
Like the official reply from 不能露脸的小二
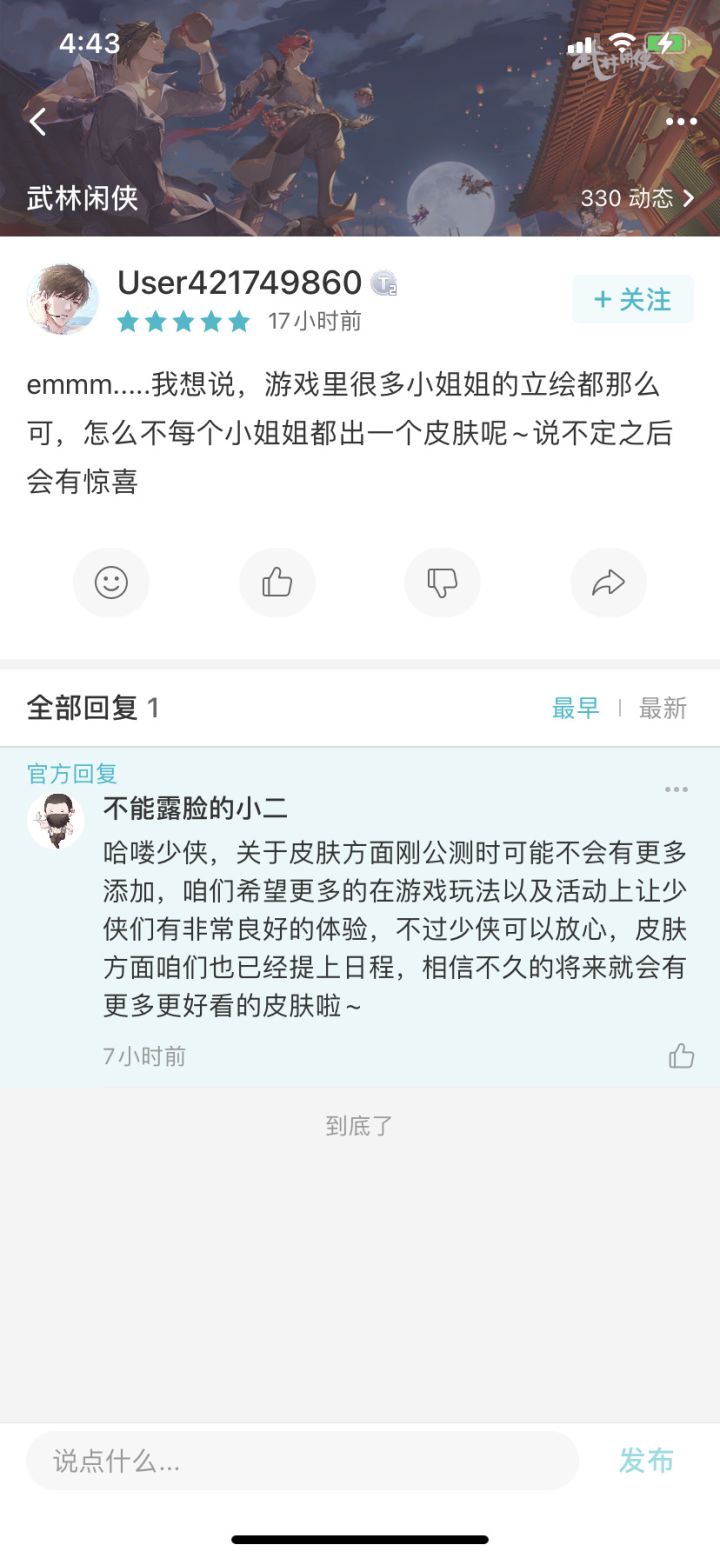pos(681,1056)
